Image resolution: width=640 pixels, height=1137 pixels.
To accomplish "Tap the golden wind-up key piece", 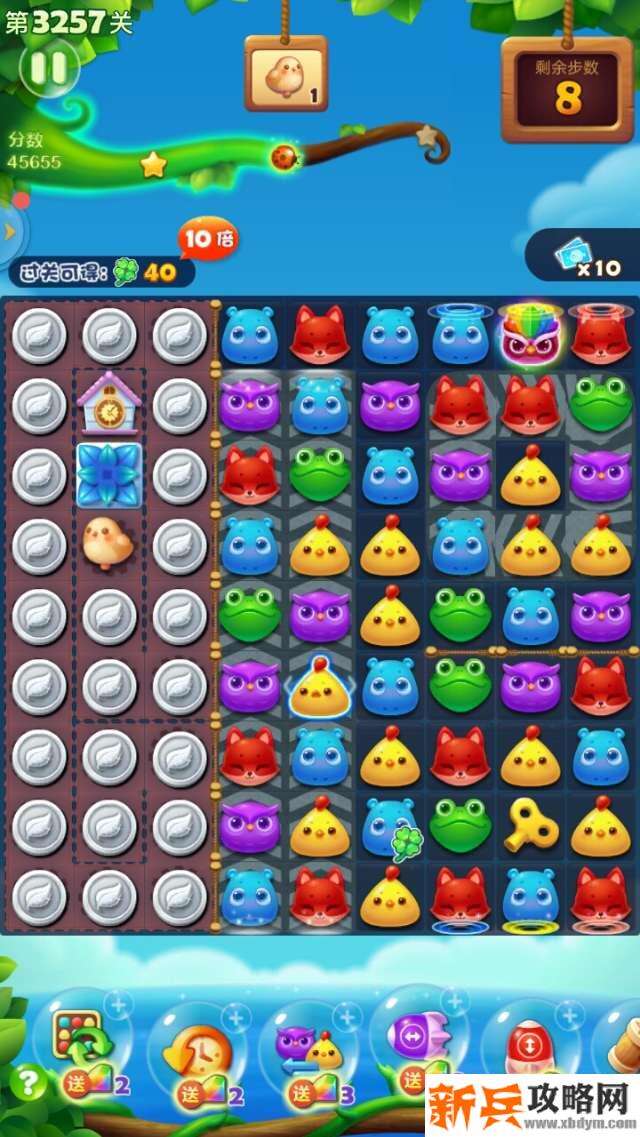I will click(530, 825).
